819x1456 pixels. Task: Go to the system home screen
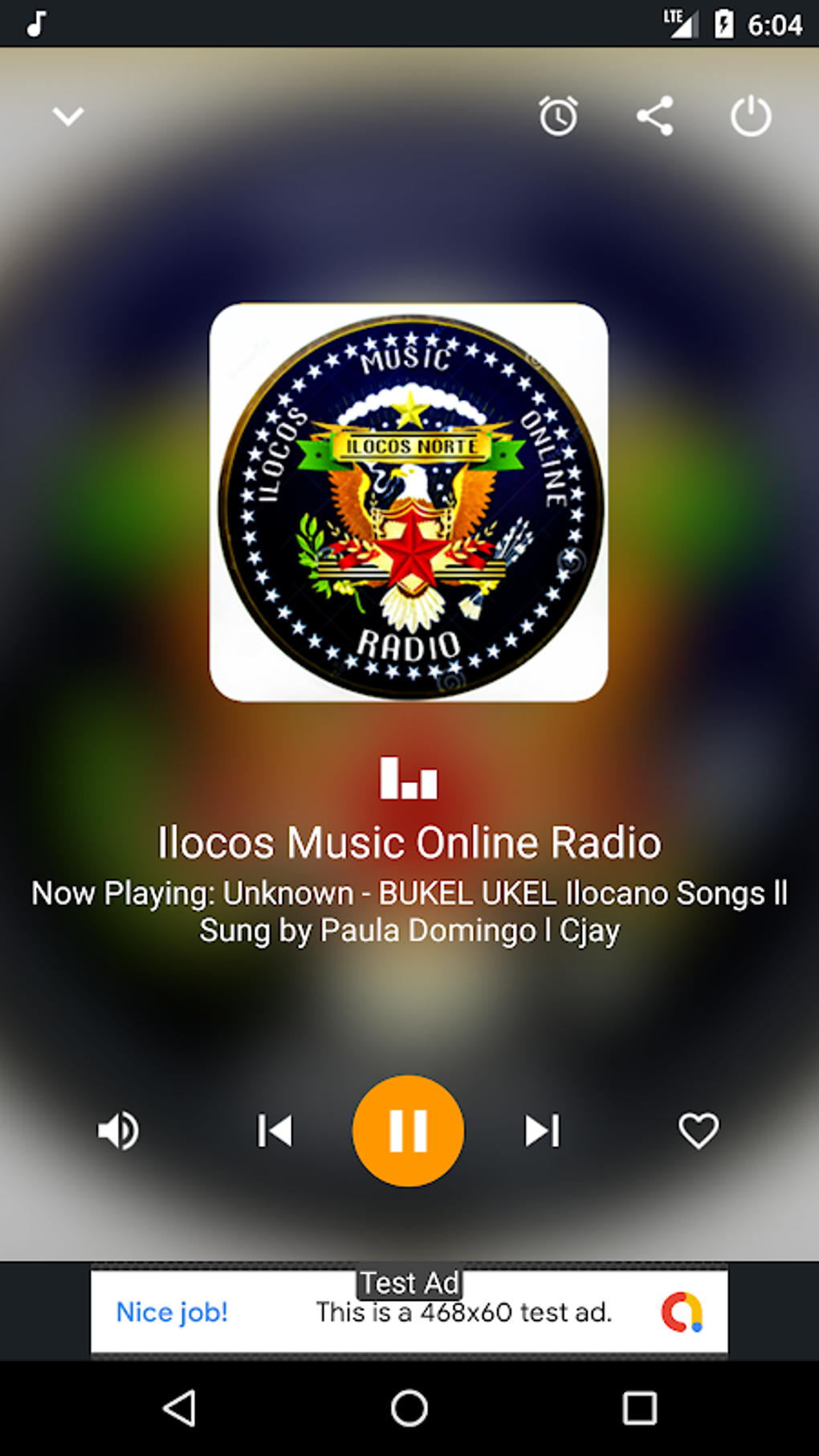(409, 1408)
